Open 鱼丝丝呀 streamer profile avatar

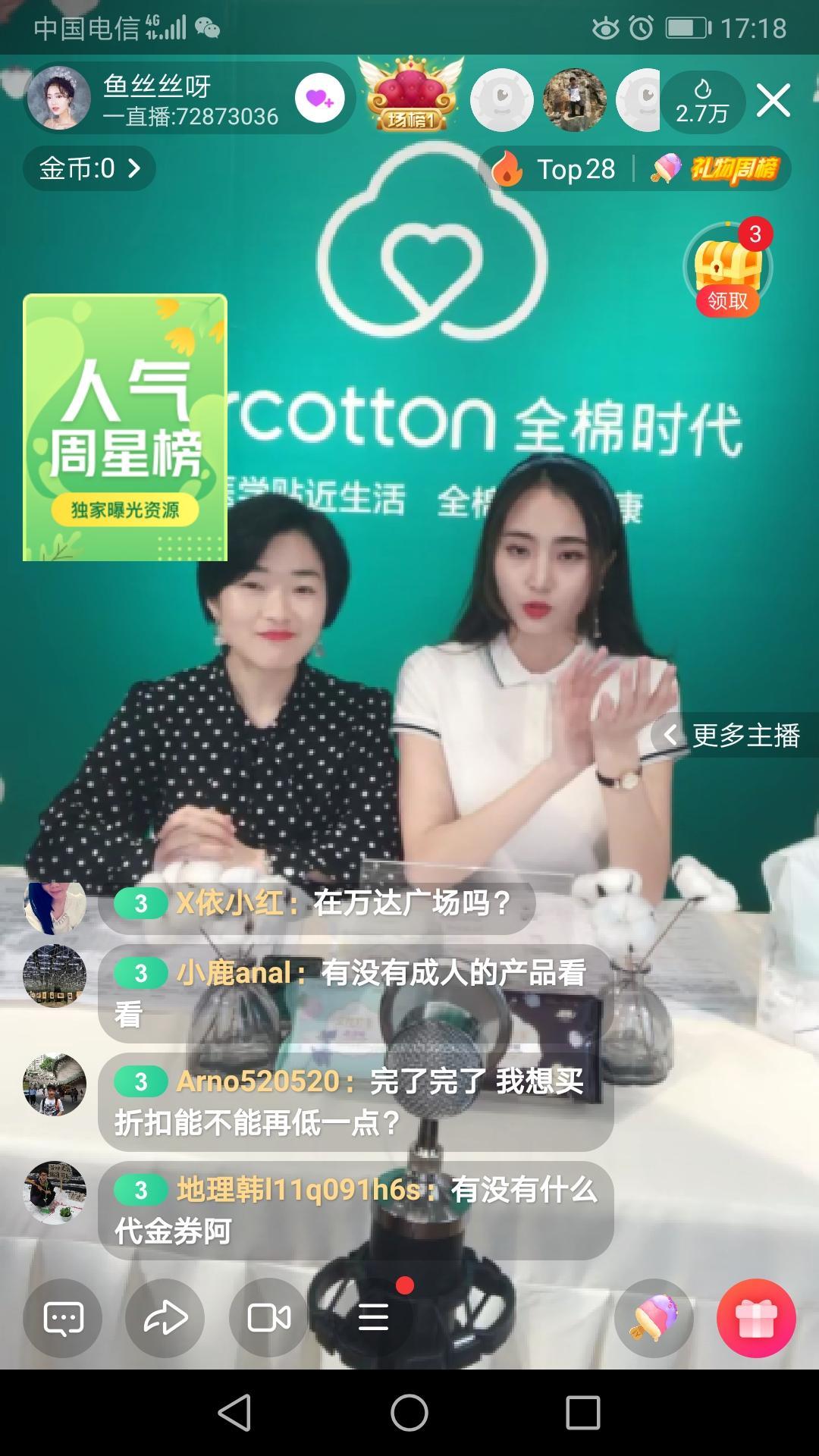pyautogui.click(x=58, y=99)
